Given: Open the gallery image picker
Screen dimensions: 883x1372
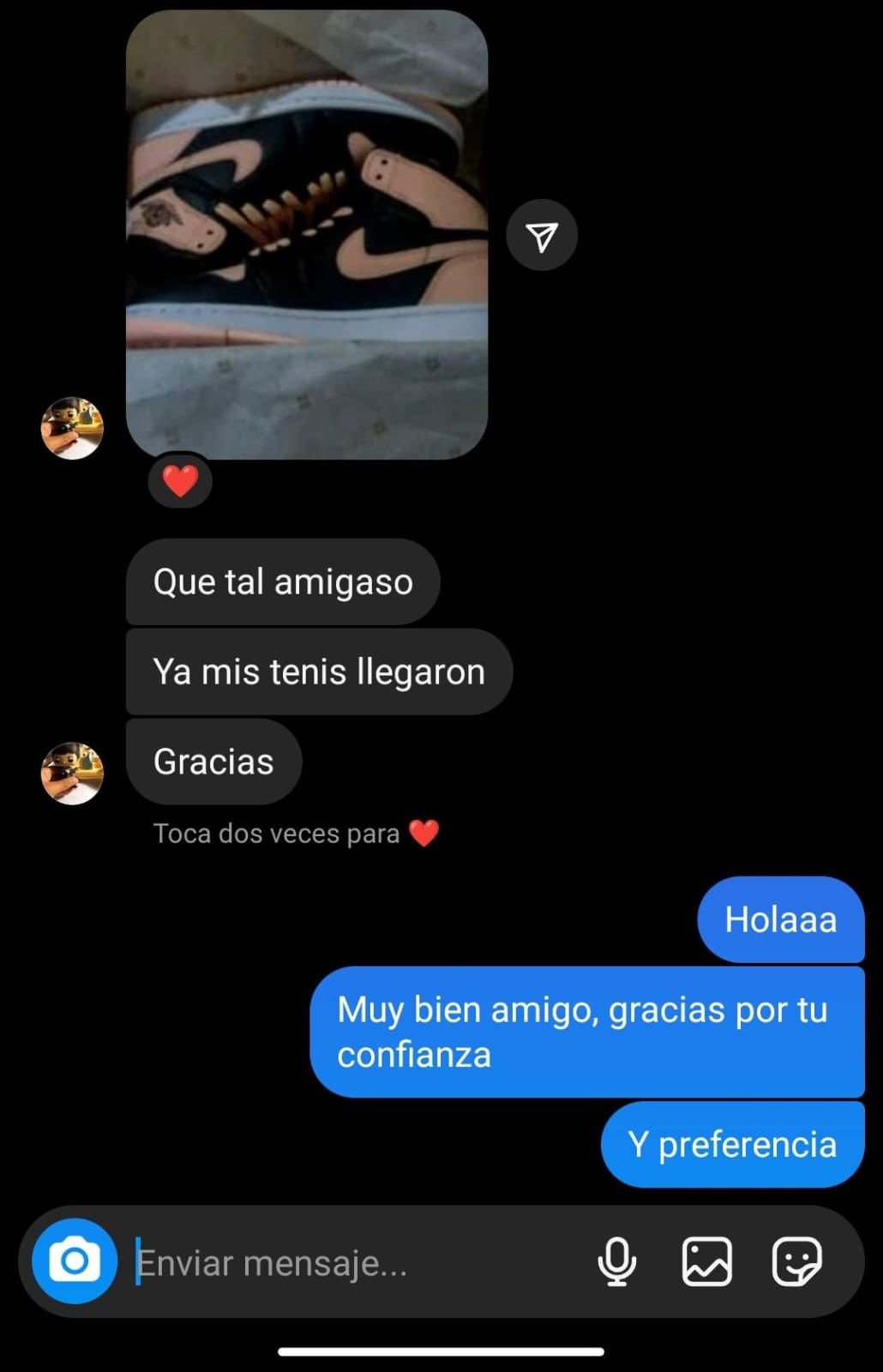Looking at the screenshot, I should (x=706, y=1261).
